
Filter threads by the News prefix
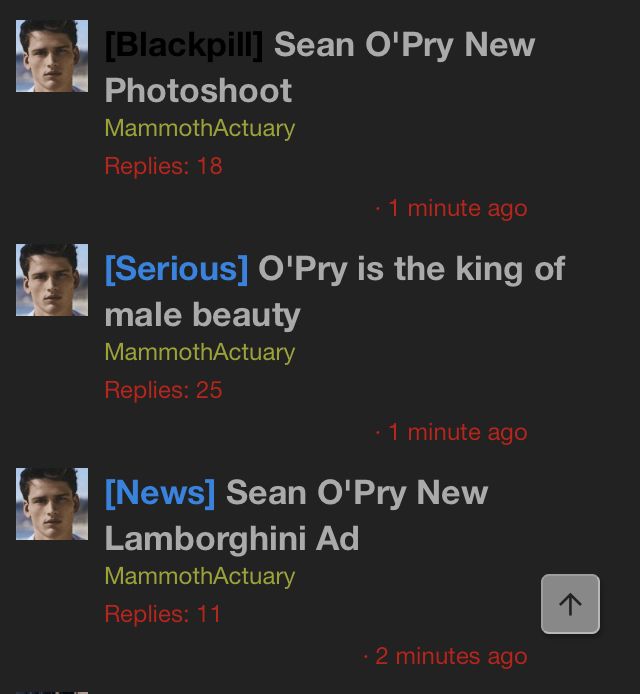point(160,494)
